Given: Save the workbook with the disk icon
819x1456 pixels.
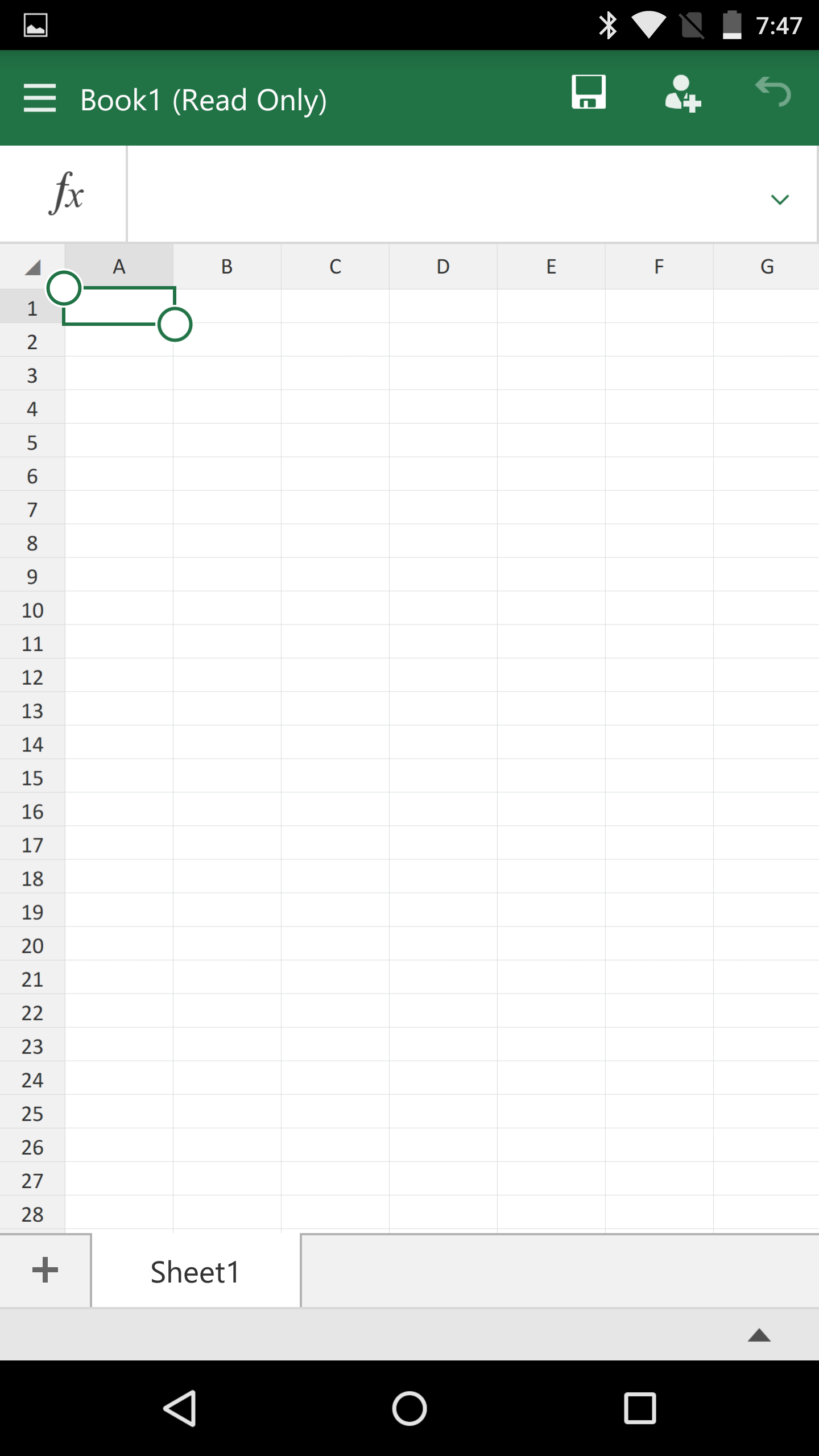Looking at the screenshot, I should click(589, 92).
